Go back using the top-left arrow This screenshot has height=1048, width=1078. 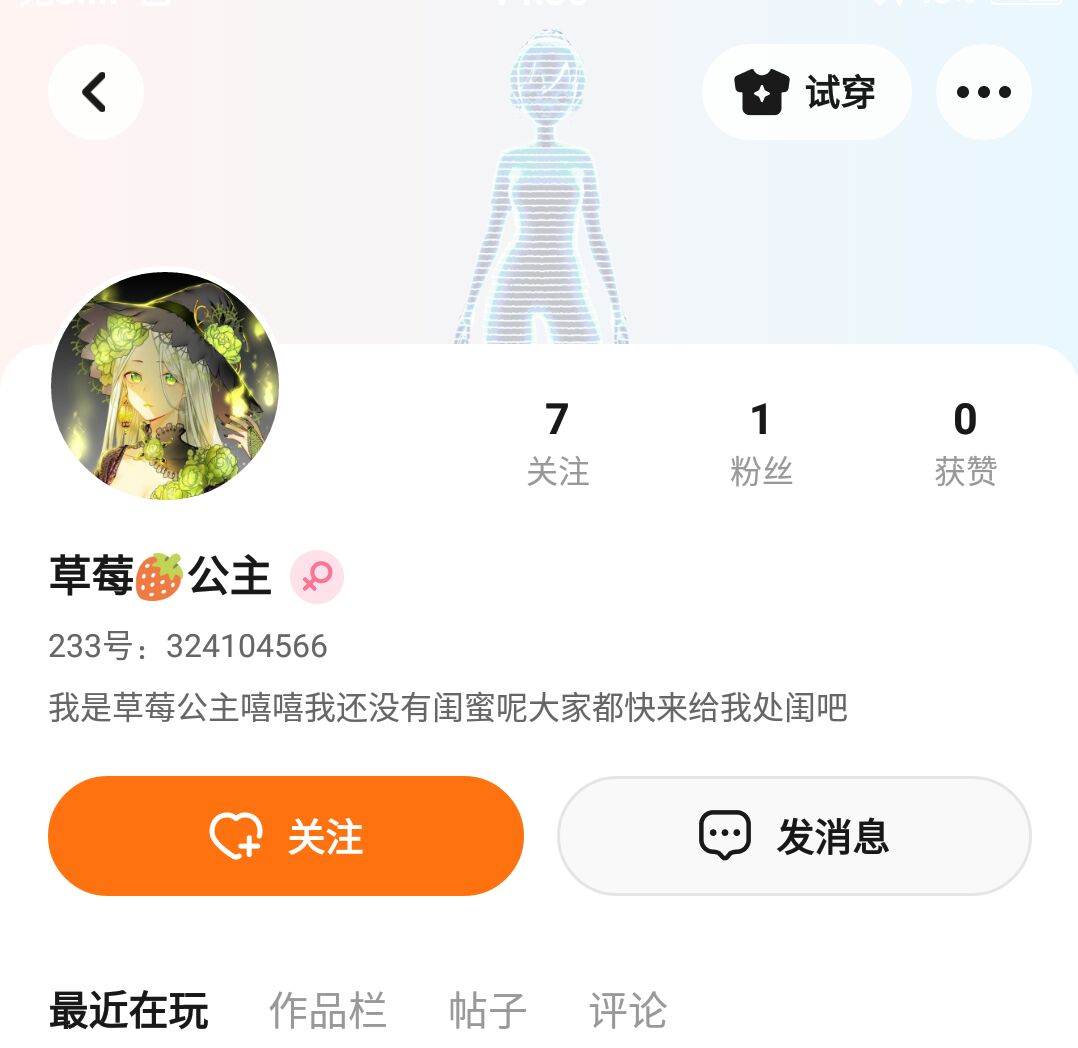[95, 92]
